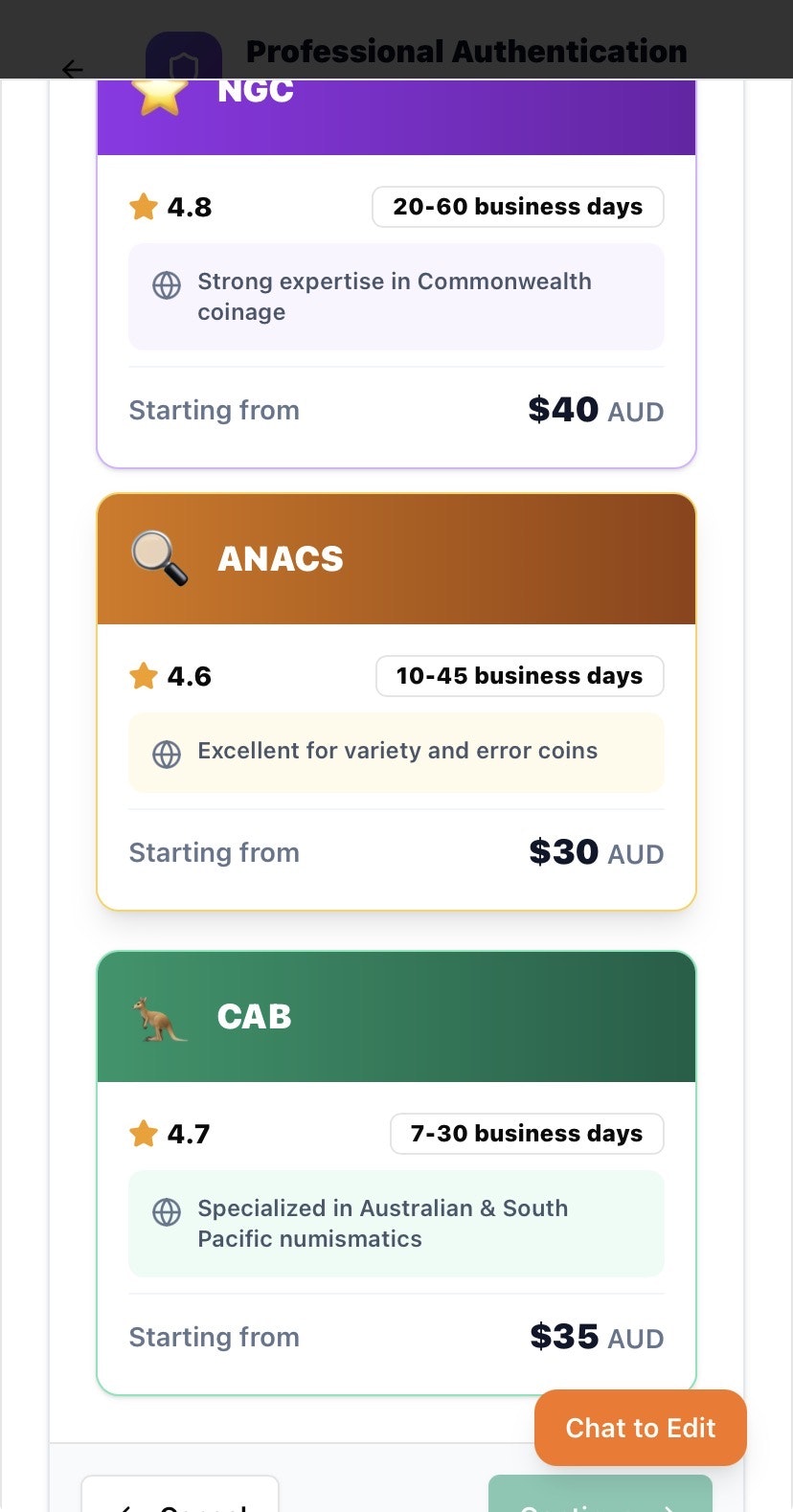
Task: Tap the back arrow to go back
Action: [73, 70]
